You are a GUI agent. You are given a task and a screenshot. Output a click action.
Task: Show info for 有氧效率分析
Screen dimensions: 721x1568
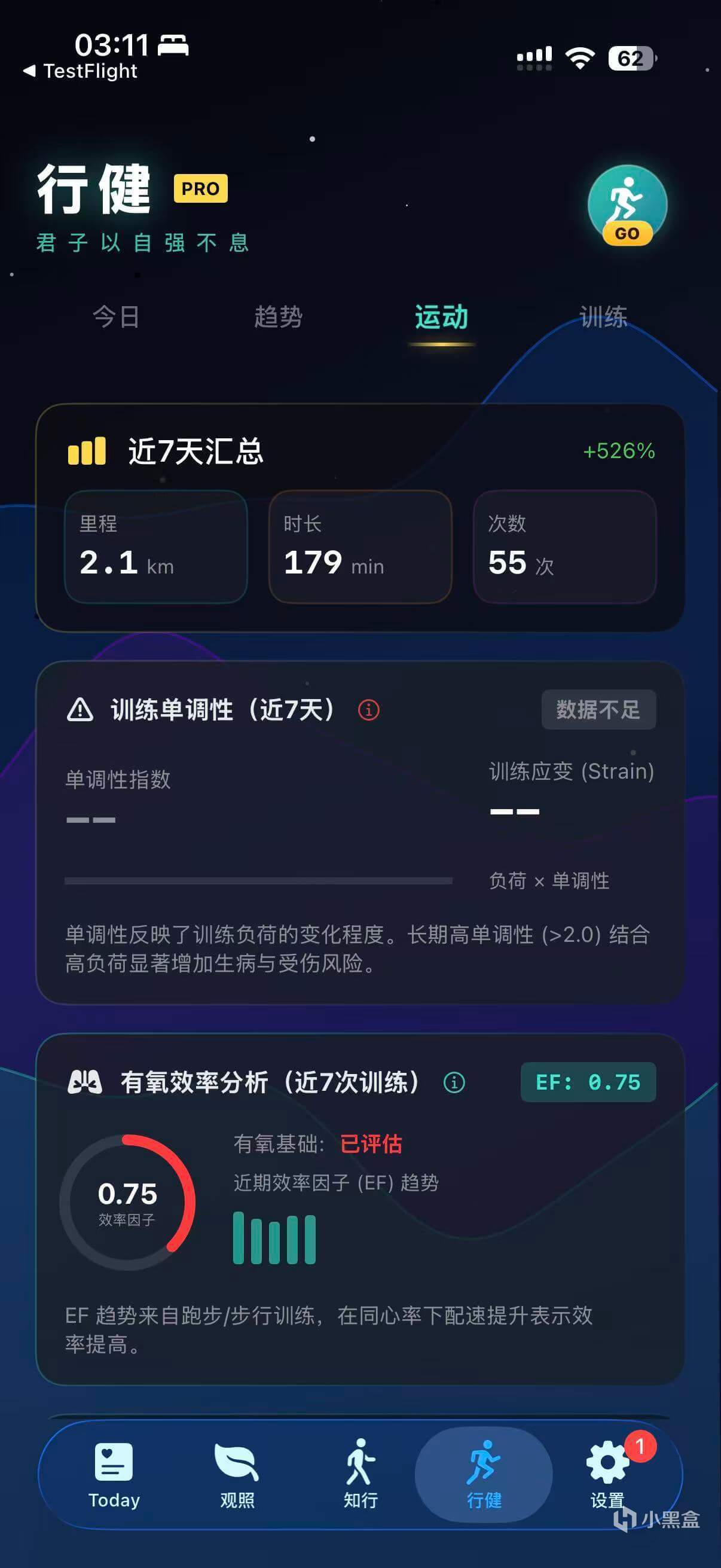click(x=454, y=1082)
